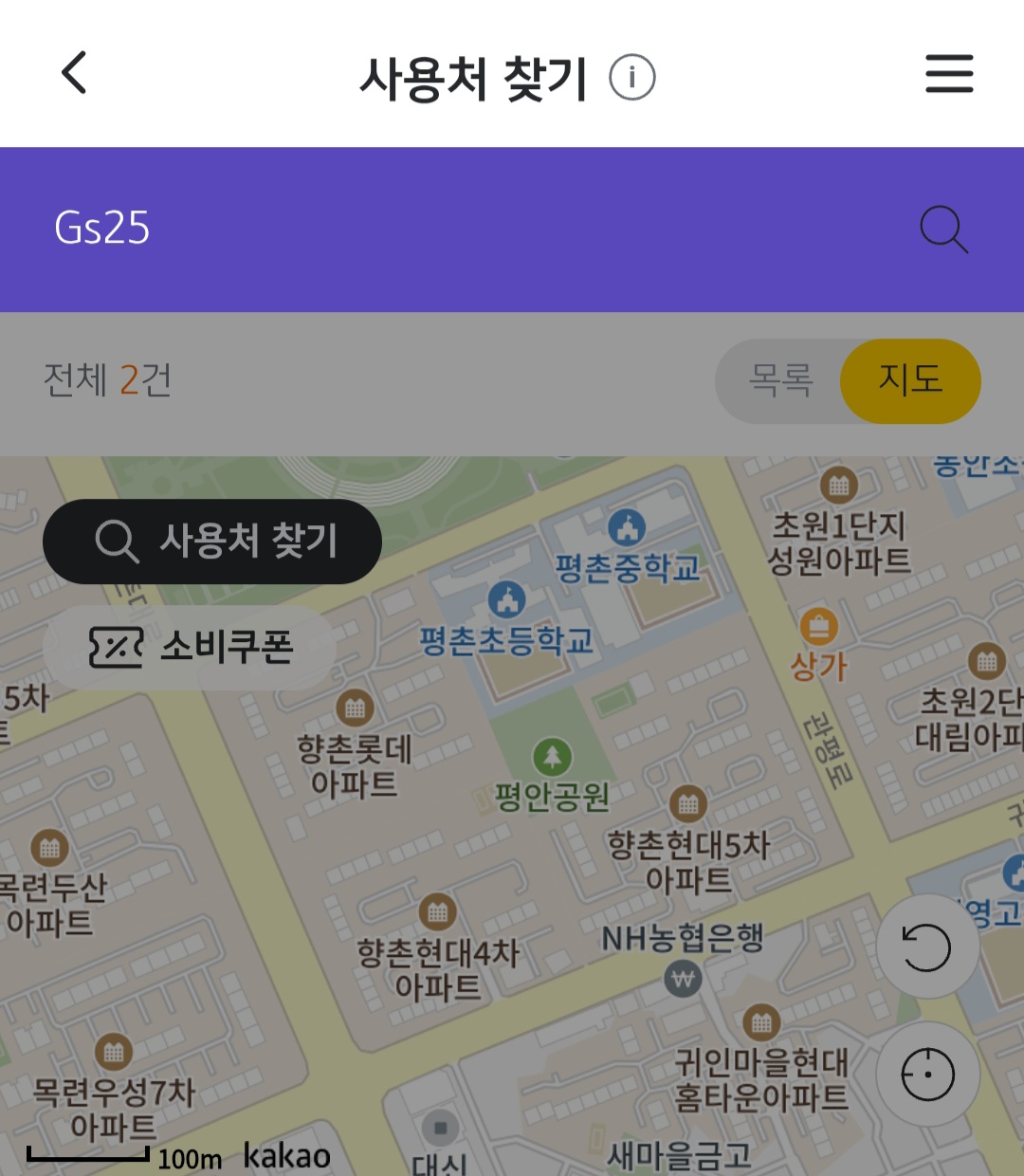1024x1176 pixels.
Task: Keep 지도 map mode selected
Action: [x=909, y=380]
